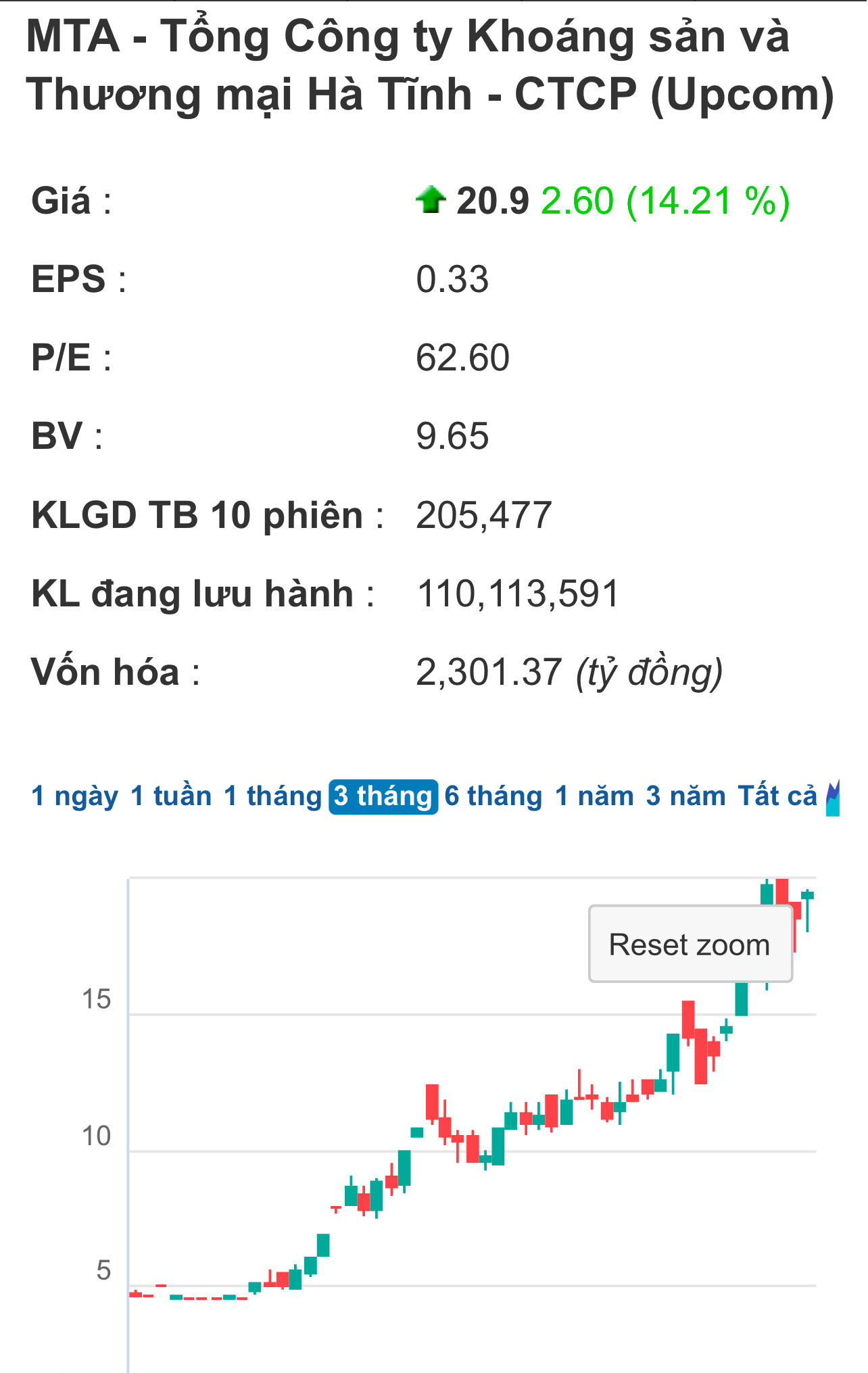Select the 1 ngày time range
868x1373 pixels.
[x=74, y=796]
